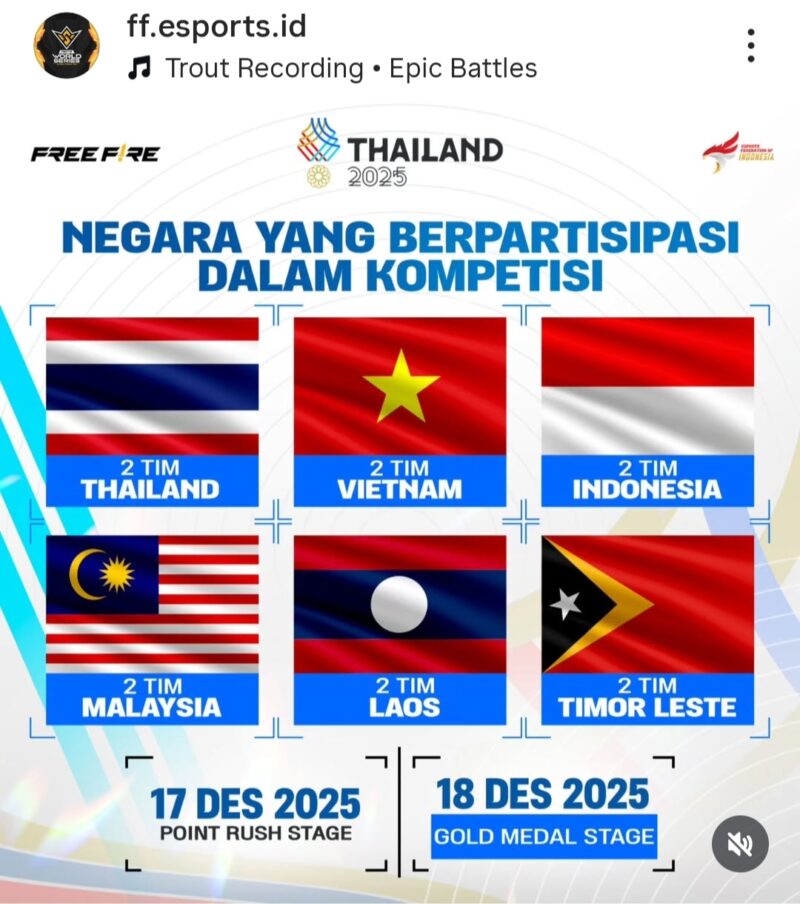Screen dimensions: 800x904
Task: Open the ff.esports.id username link
Action: point(216,26)
